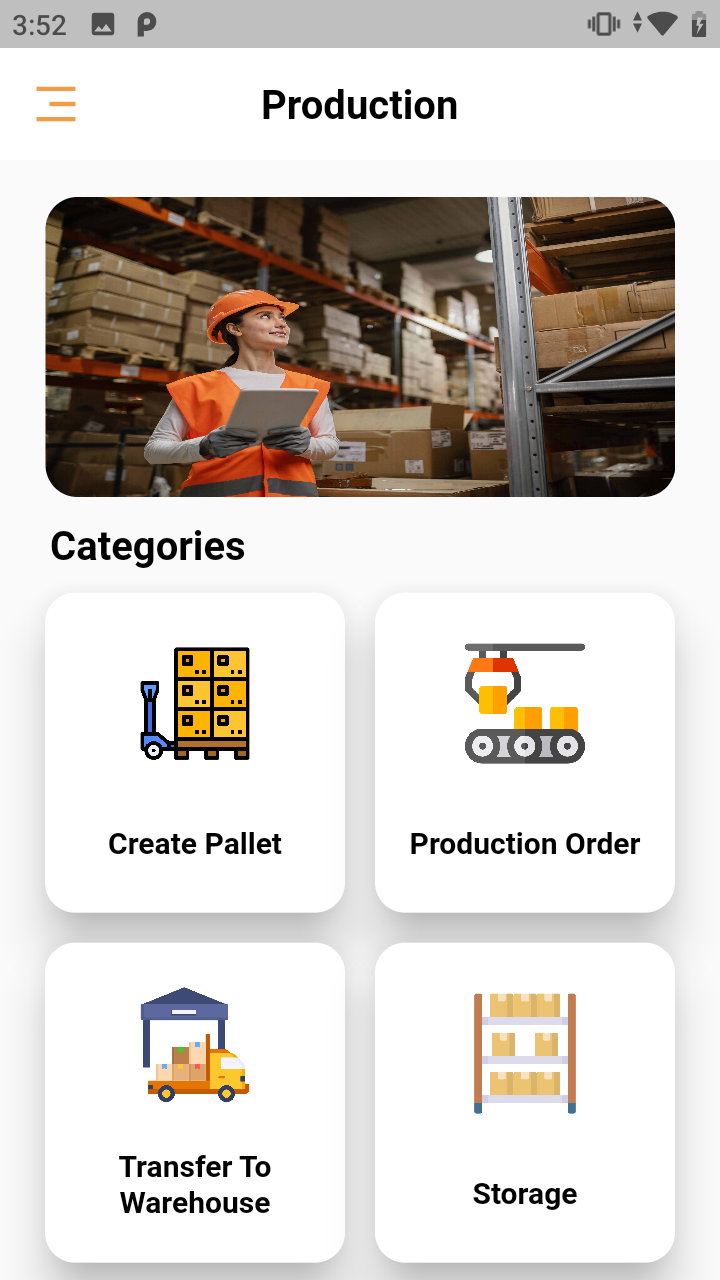720x1280 pixels.
Task: Open the drawer menu
Action: pos(56,104)
